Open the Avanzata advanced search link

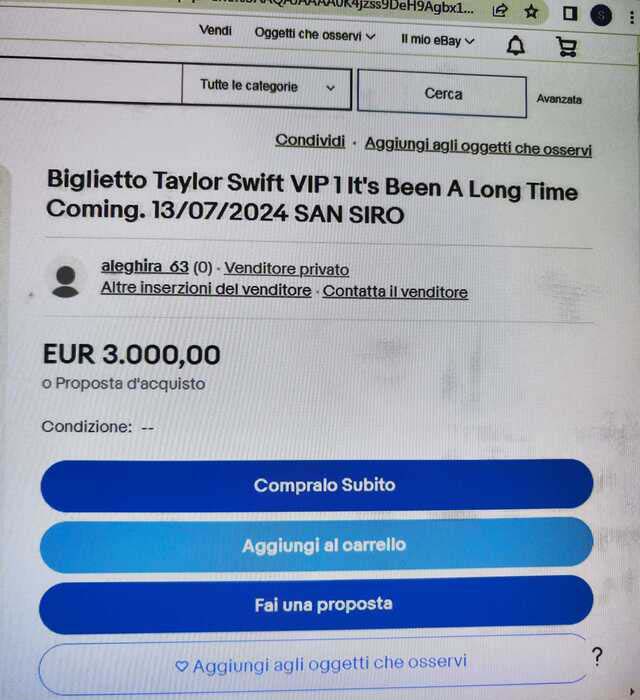tap(559, 99)
